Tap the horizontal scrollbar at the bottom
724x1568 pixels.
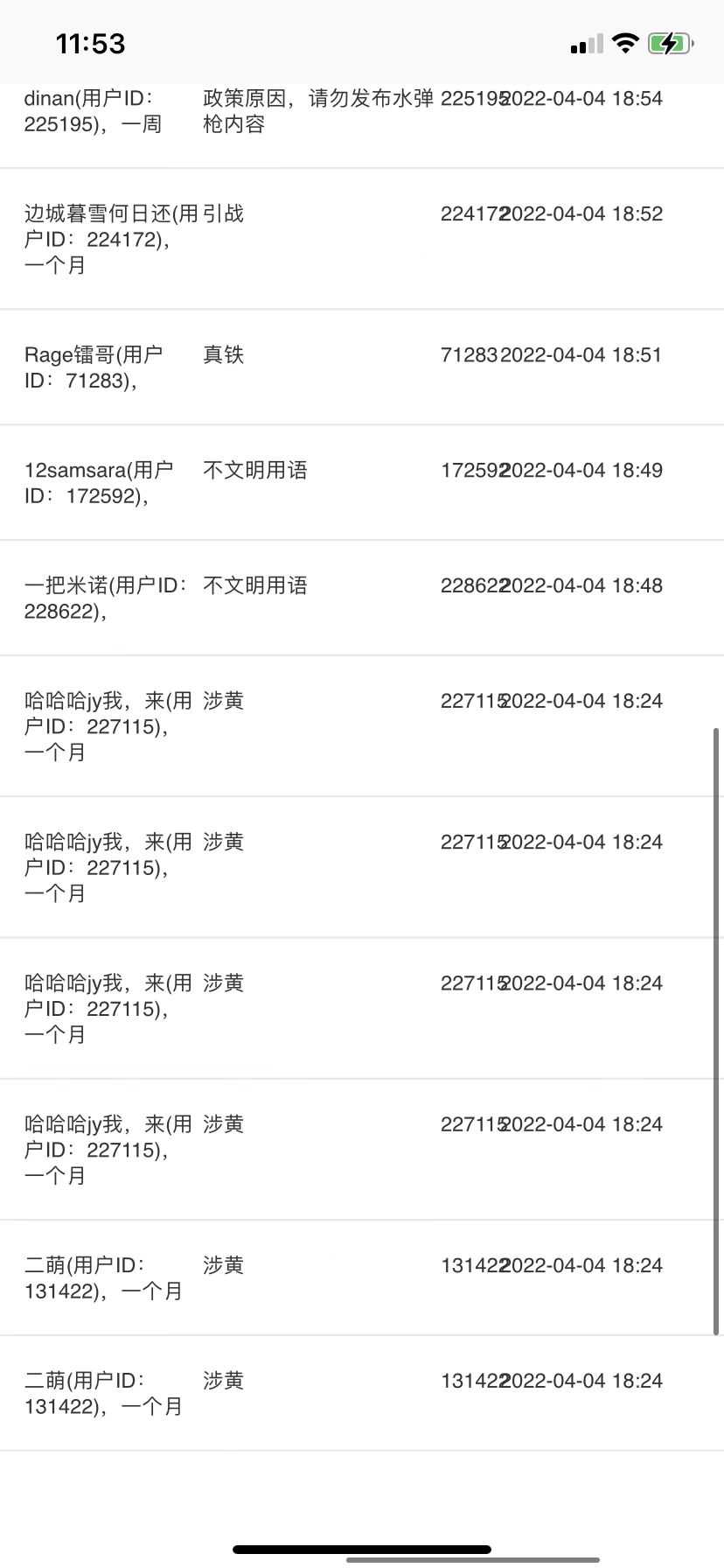pyautogui.click(x=473, y=1559)
